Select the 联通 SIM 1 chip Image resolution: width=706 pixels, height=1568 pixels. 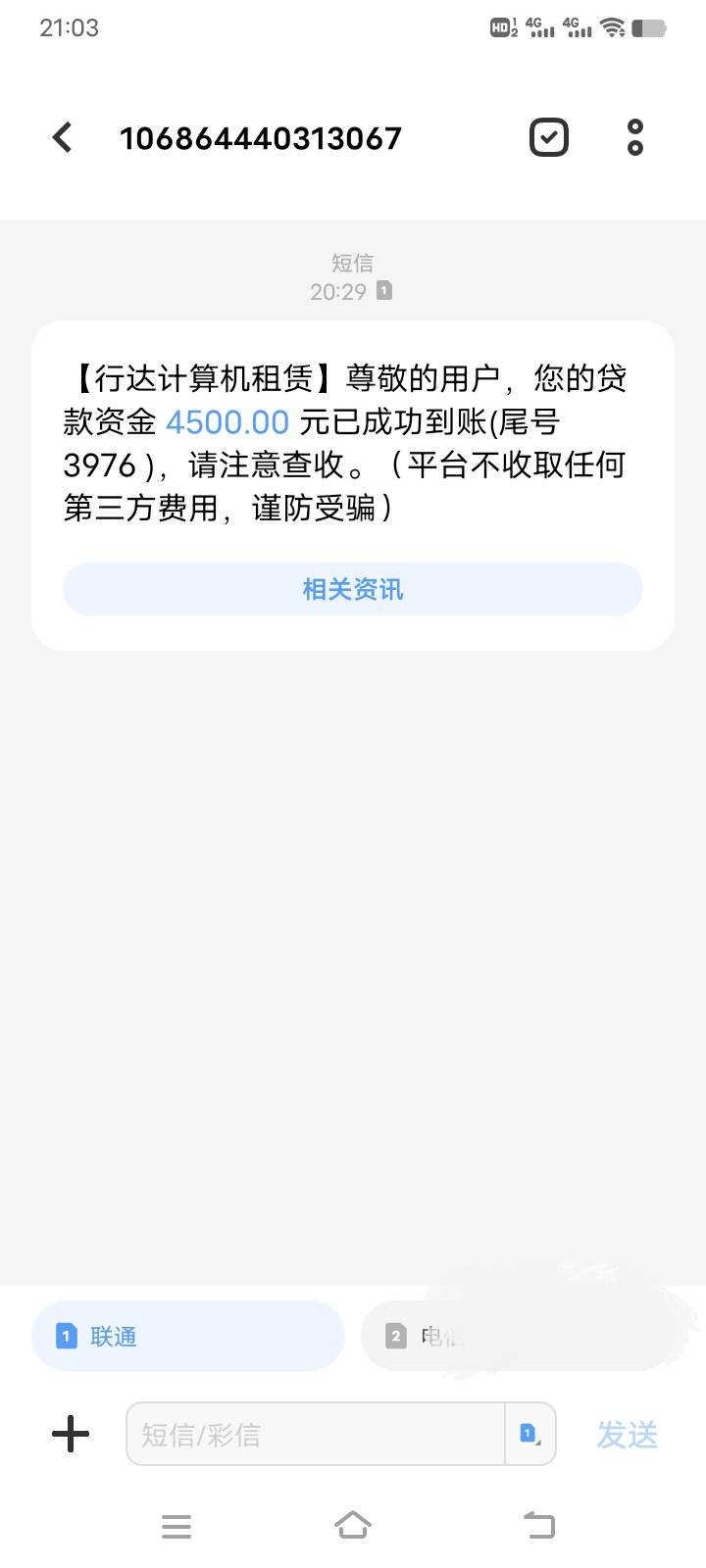(188, 1336)
